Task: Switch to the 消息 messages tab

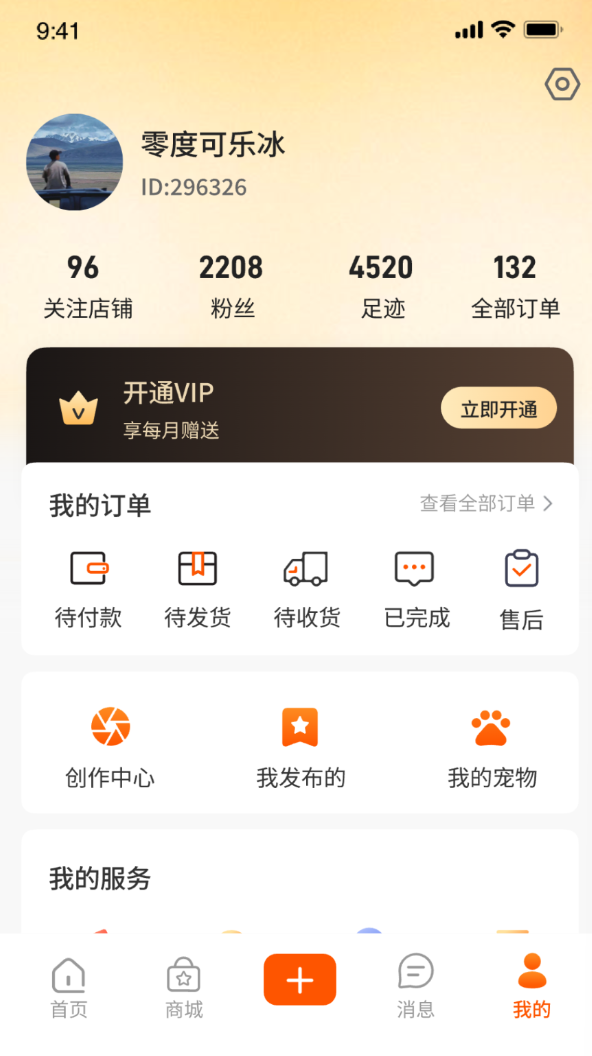Action: [x=416, y=987]
